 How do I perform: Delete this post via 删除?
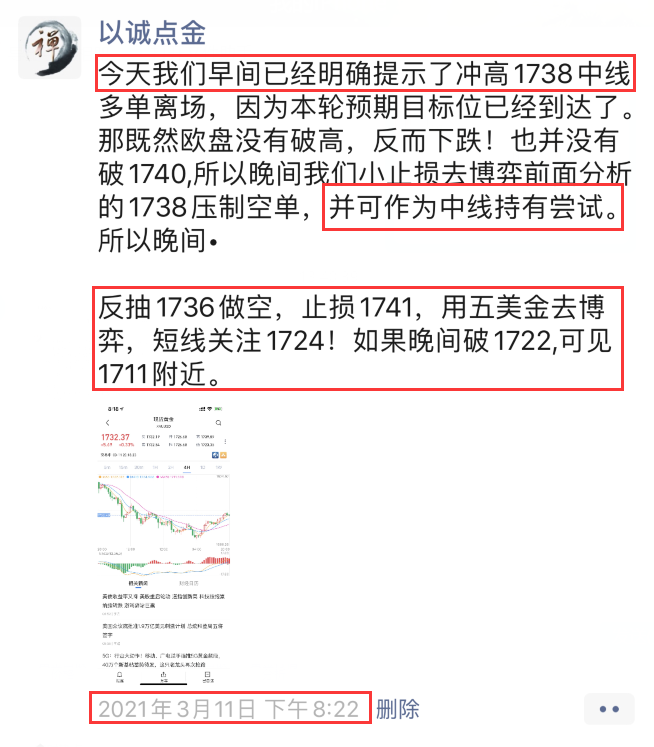[398, 709]
